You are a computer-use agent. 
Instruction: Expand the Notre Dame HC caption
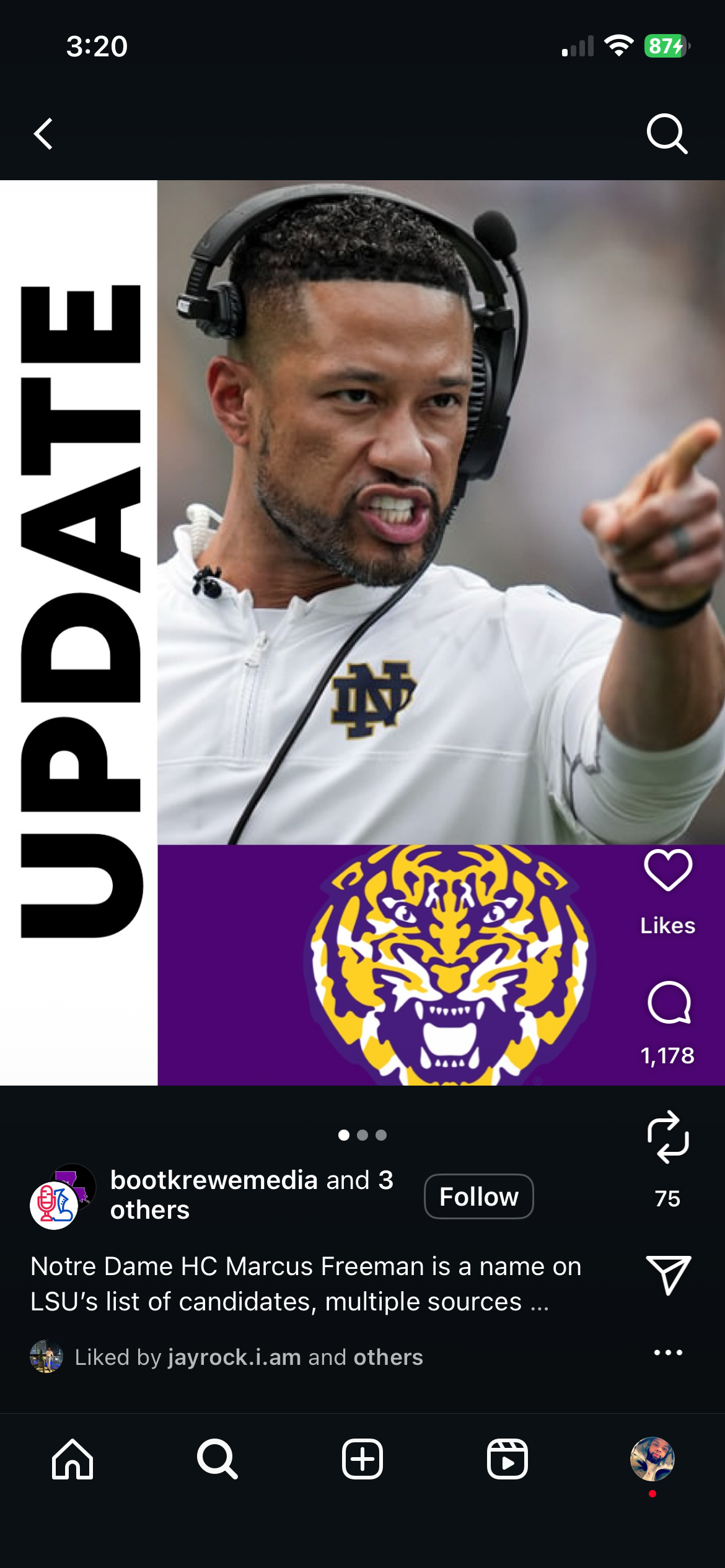pos(539,1303)
